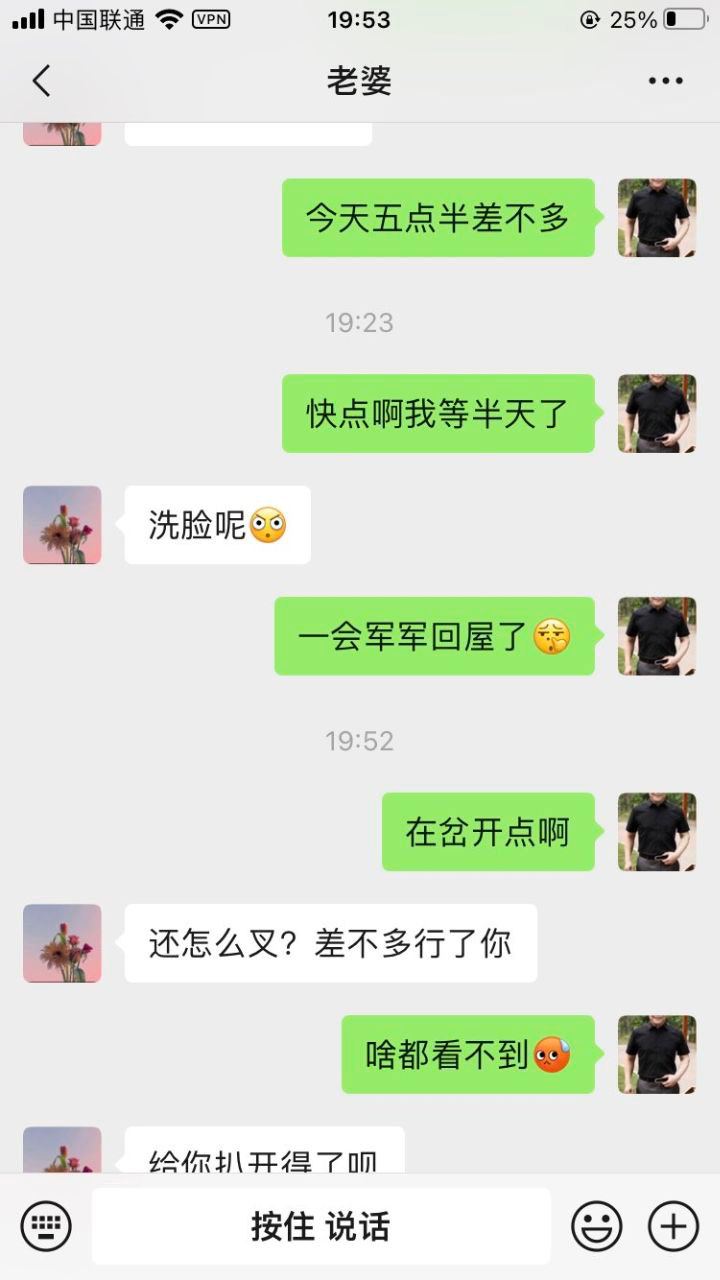Viewport: 720px width, 1280px height.
Task: Open my avatar beside 啥都看不到 message
Action: pos(657,1054)
